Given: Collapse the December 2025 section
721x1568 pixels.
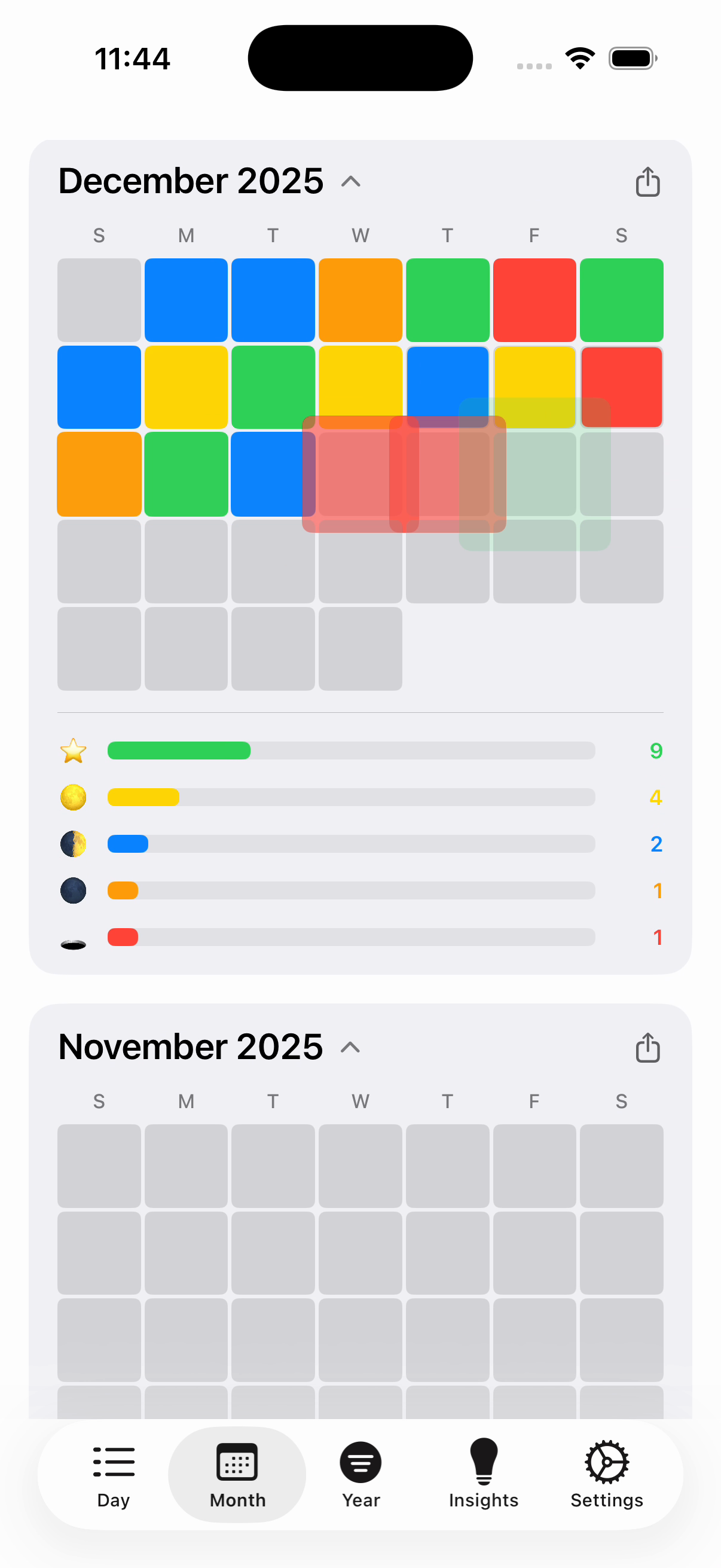Looking at the screenshot, I should tap(350, 181).
